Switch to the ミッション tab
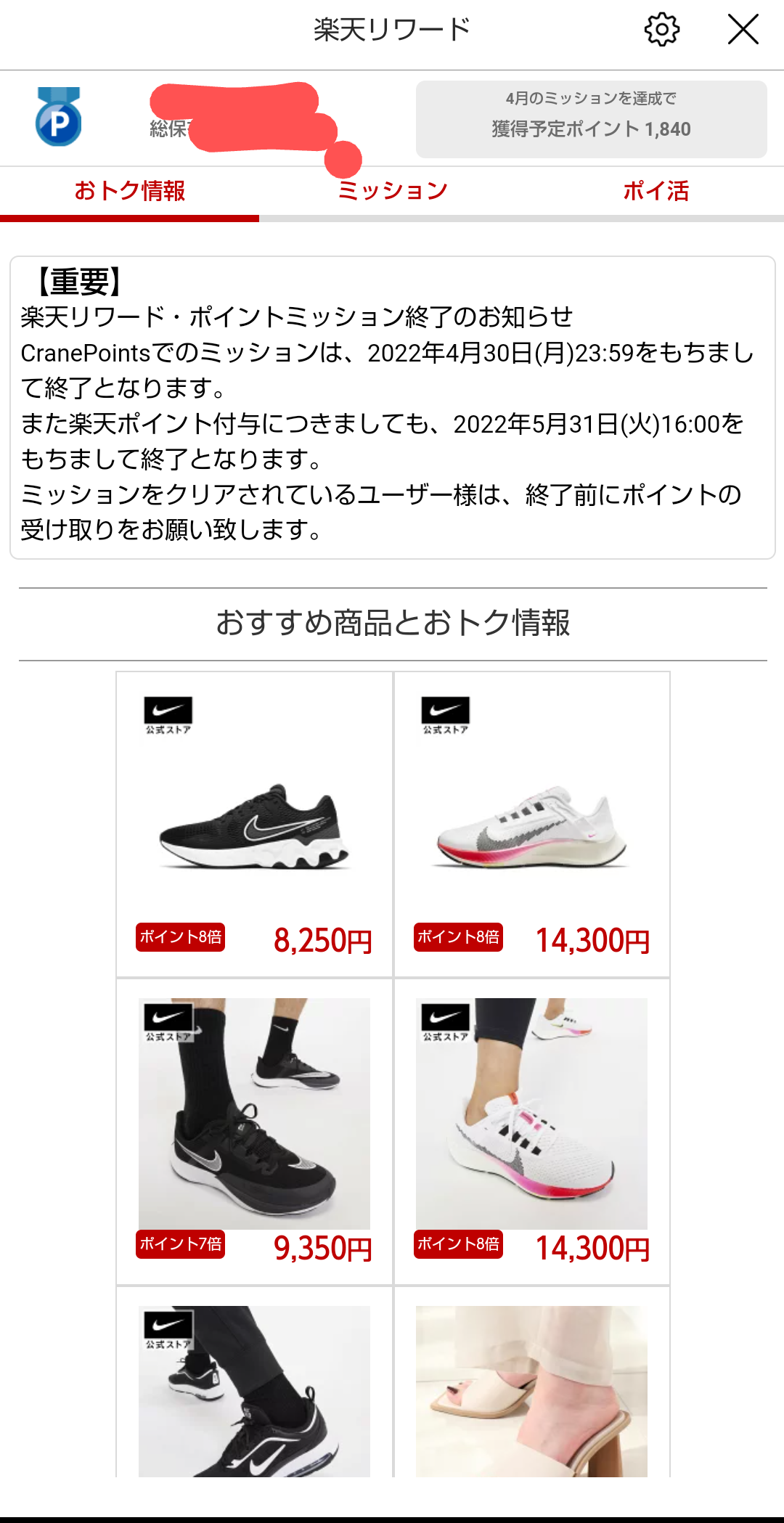Viewport: 784px width, 1523px height. click(x=393, y=191)
